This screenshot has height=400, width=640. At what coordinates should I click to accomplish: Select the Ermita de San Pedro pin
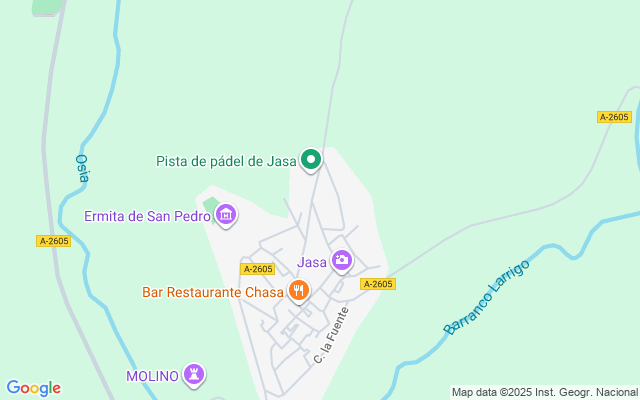point(226,214)
